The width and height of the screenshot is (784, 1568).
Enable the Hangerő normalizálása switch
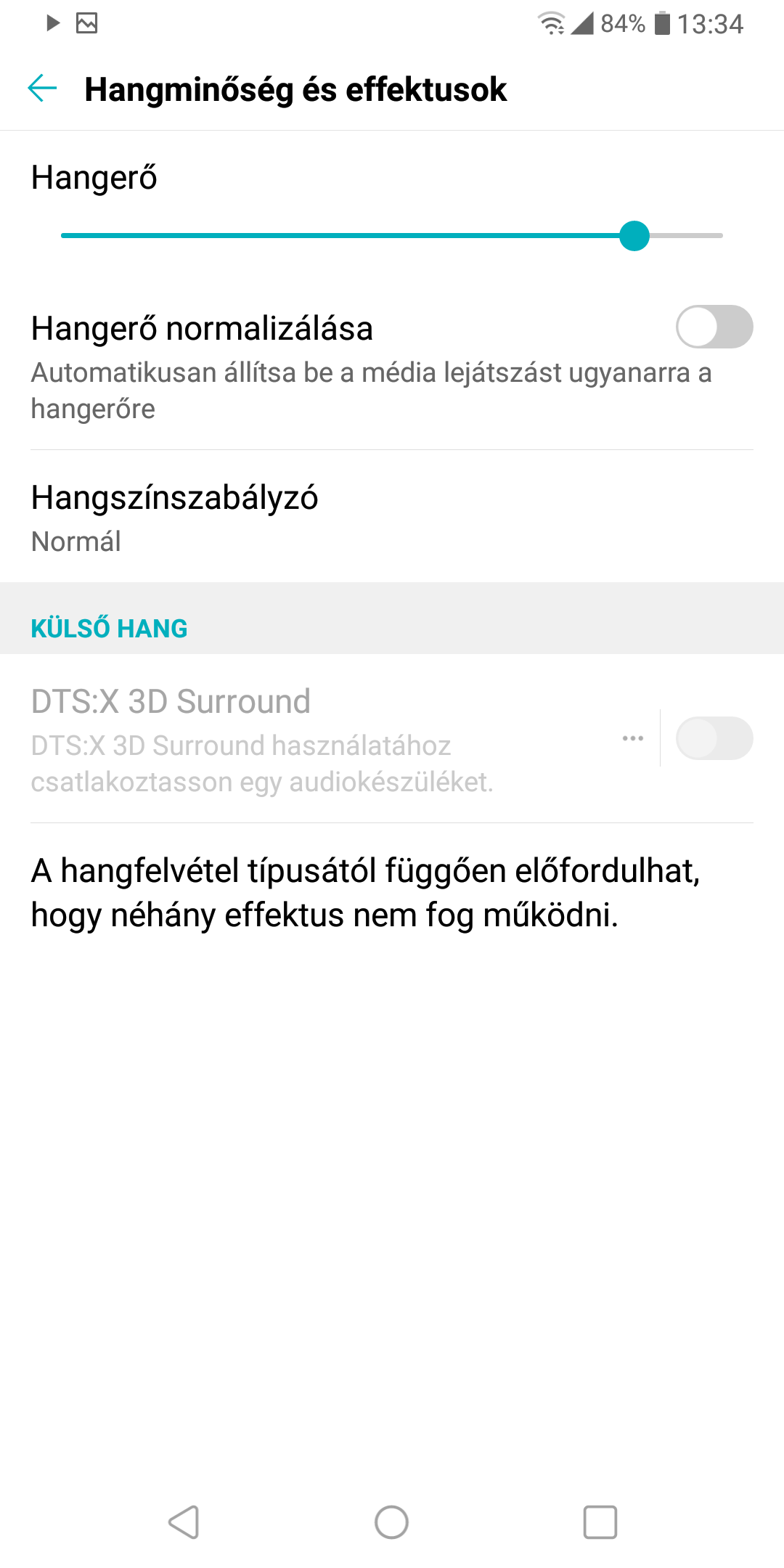pyautogui.click(x=714, y=327)
